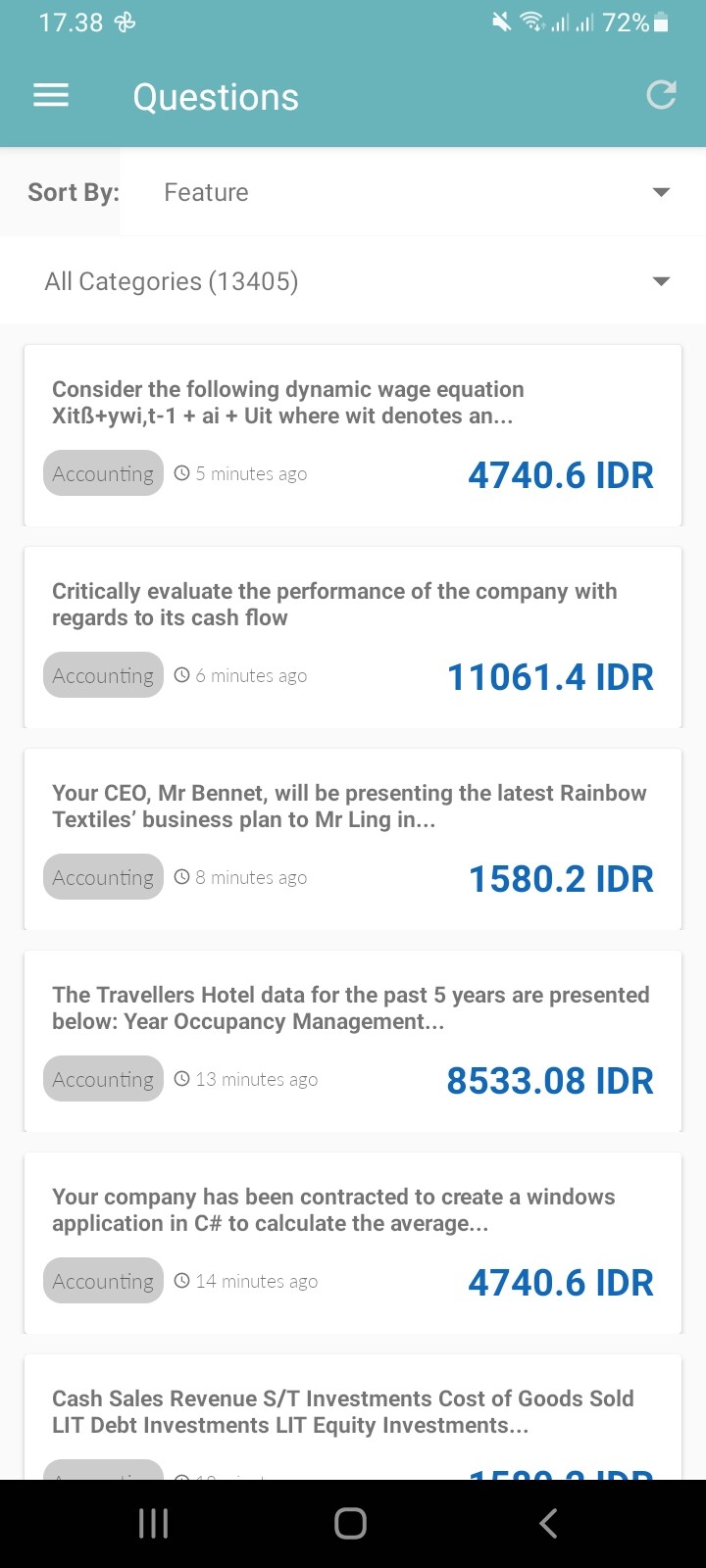706x1568 pixels.
Task: Open the Travellers Hotel data question
Action: coord(353,1041)
